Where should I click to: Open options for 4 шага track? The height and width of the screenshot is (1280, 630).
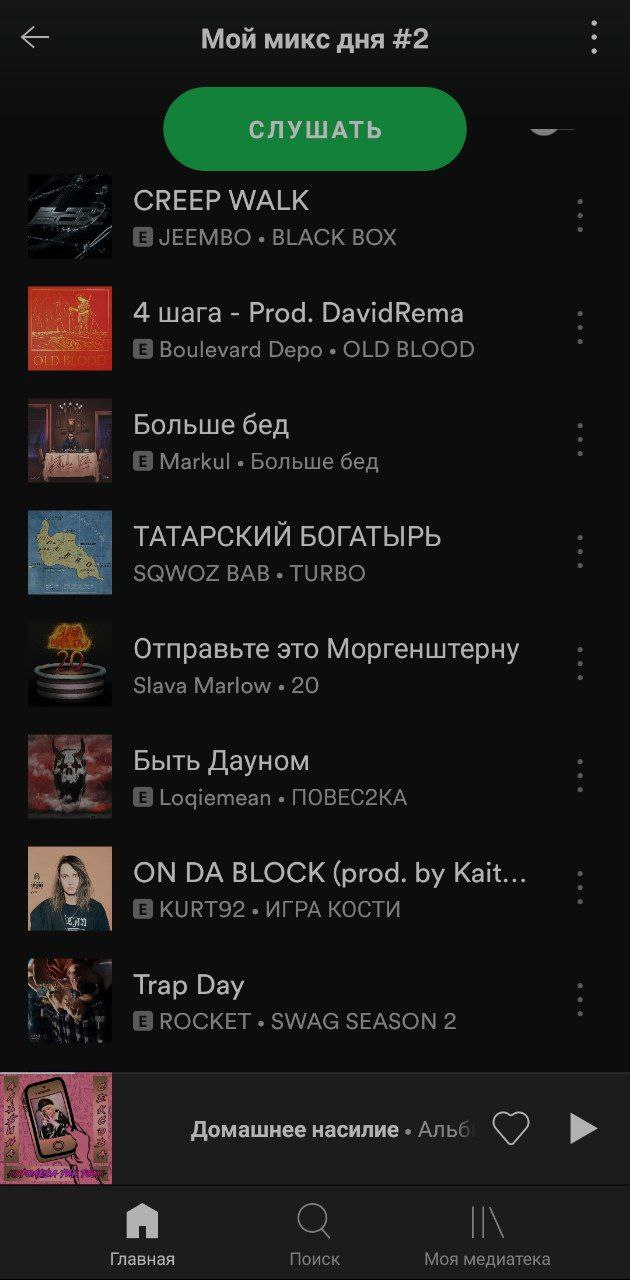580,328
